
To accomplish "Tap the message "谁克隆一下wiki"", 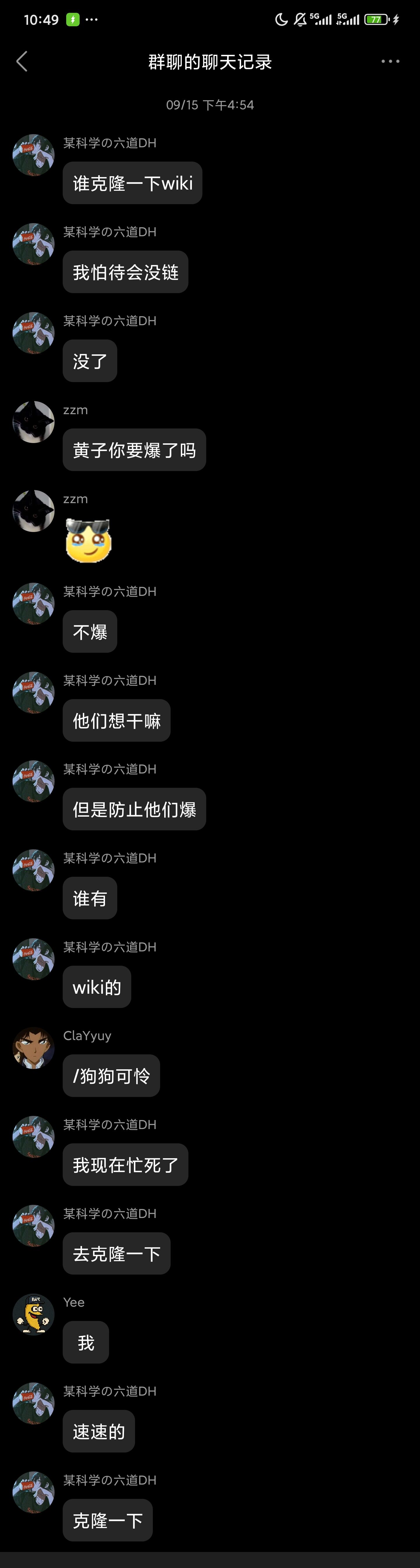I will 132,183.
